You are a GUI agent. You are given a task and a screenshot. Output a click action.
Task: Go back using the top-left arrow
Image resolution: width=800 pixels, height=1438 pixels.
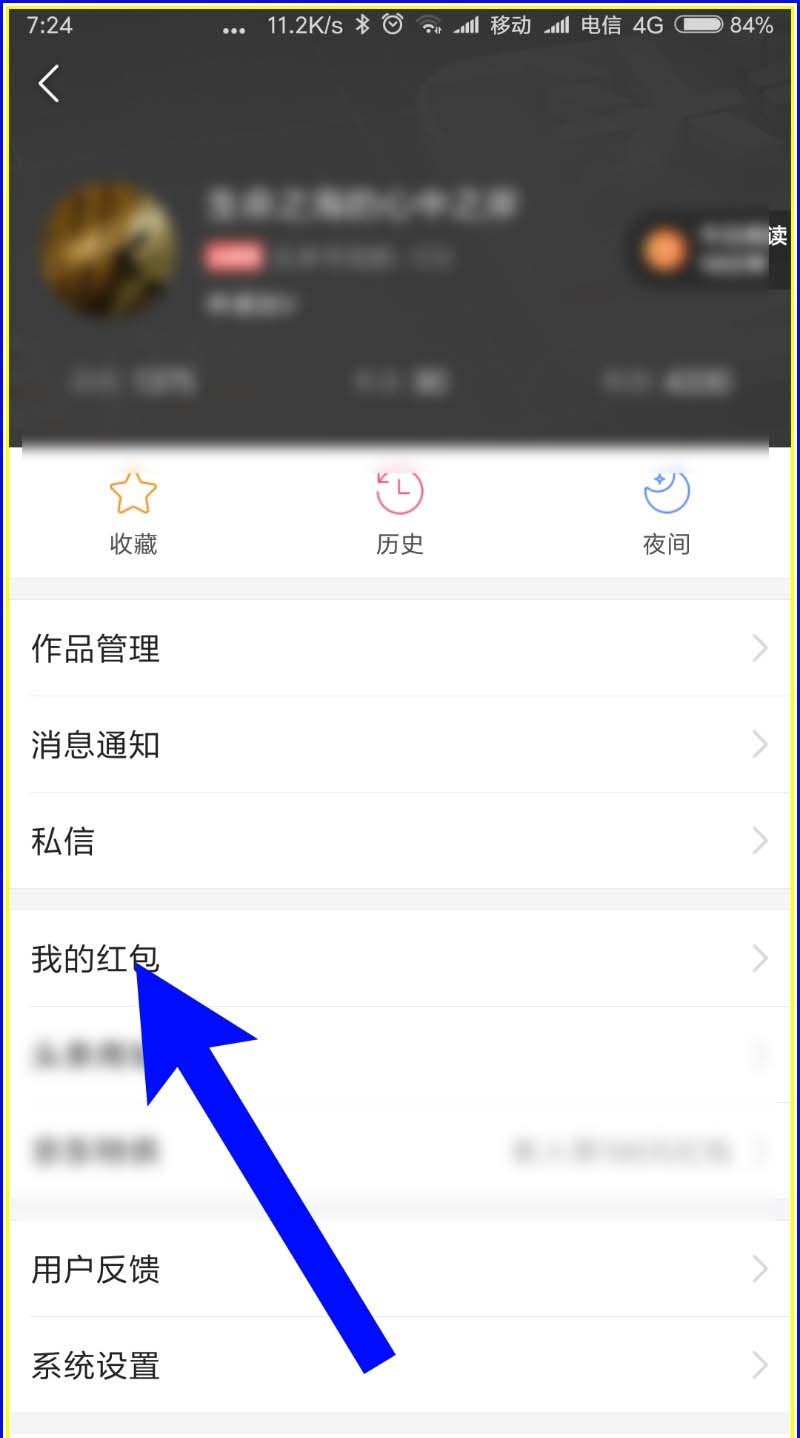(49, 84)
